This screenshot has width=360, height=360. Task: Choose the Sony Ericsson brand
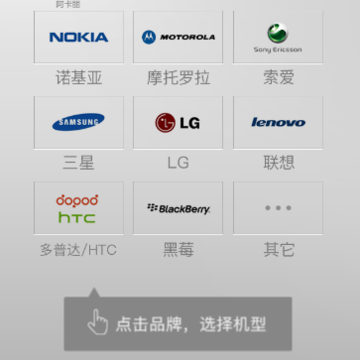278,37
